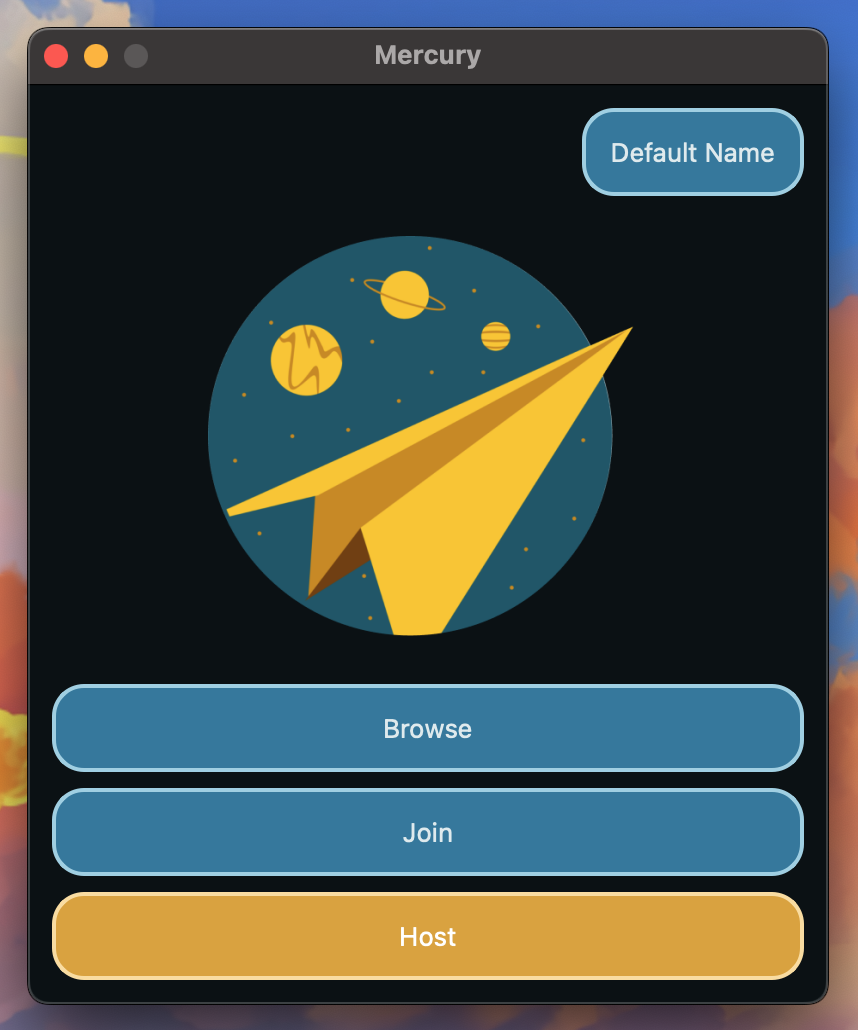The height and width of the screenshot is (1030, 858).
Task: Minimize the Mercury window
Action: tap(96, 56)
